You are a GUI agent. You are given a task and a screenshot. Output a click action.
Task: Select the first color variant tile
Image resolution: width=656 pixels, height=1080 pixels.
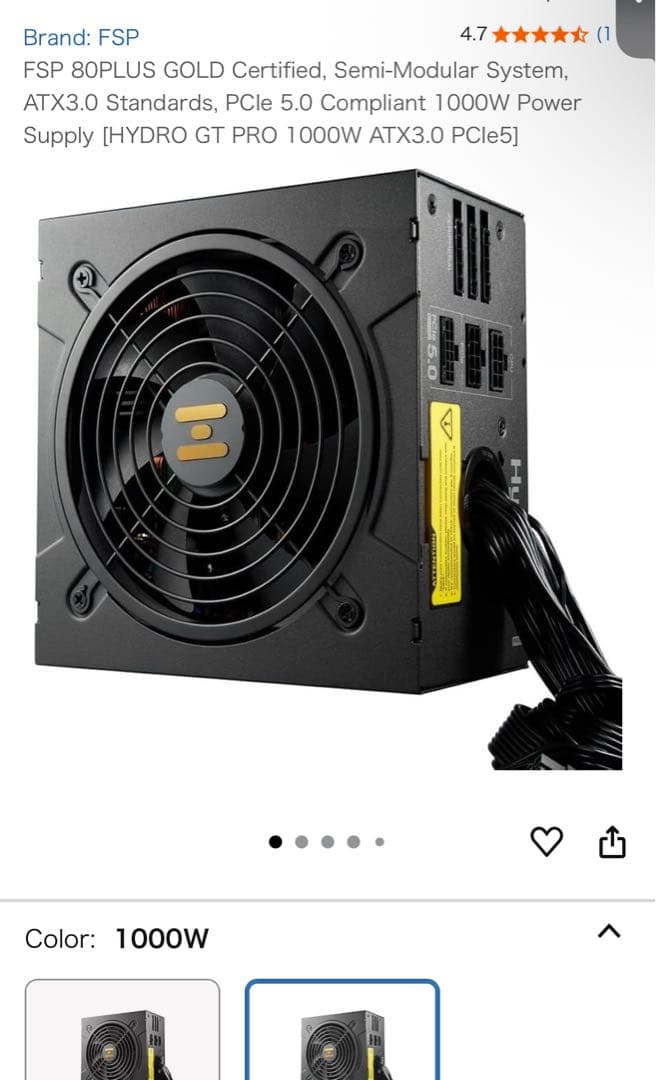pyautogui.click(x=122, y=1032)
